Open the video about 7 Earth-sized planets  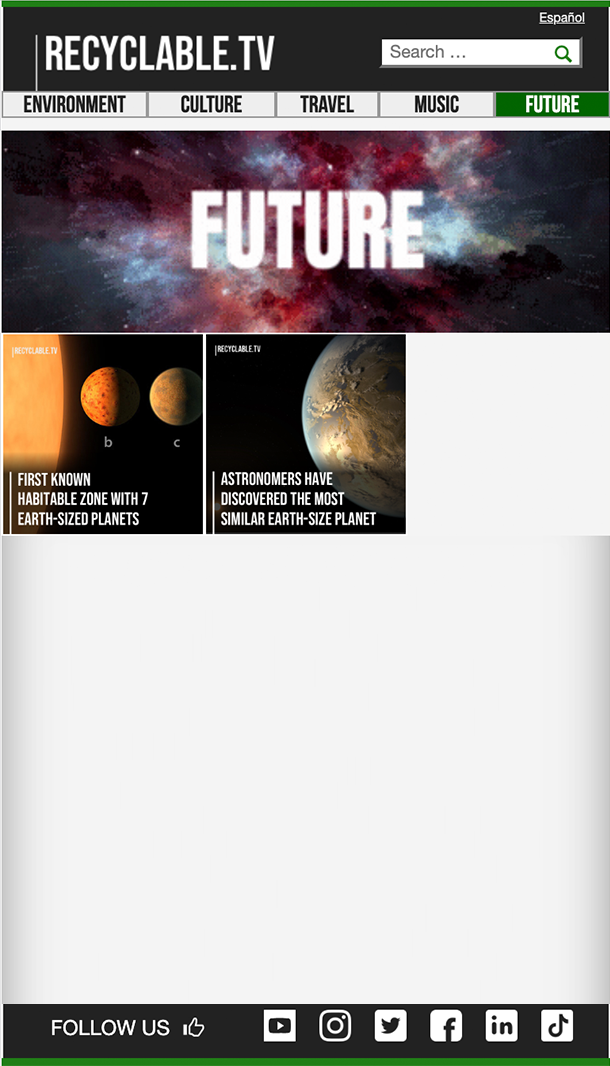(103, 434)
